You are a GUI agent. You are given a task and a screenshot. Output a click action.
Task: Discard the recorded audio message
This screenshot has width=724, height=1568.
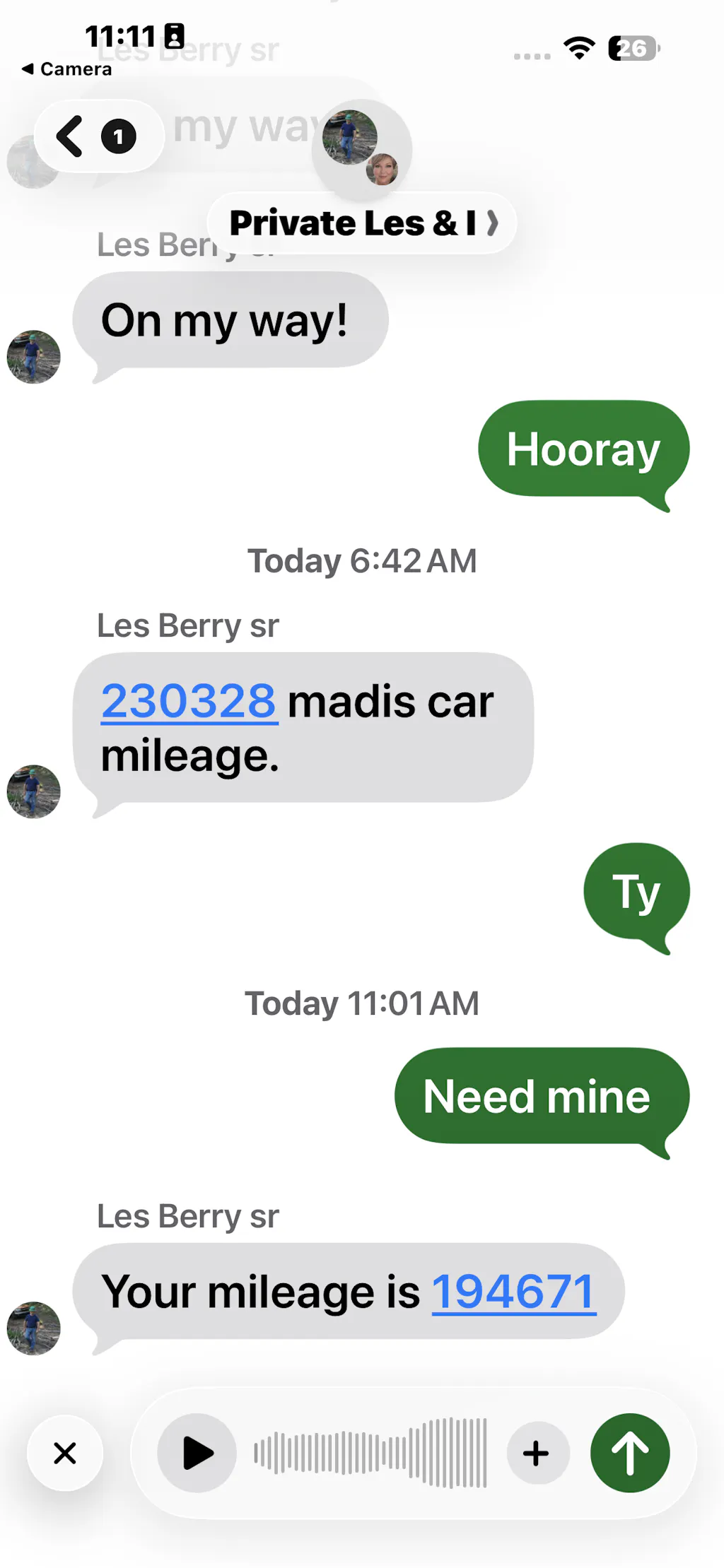[65, 1454]
